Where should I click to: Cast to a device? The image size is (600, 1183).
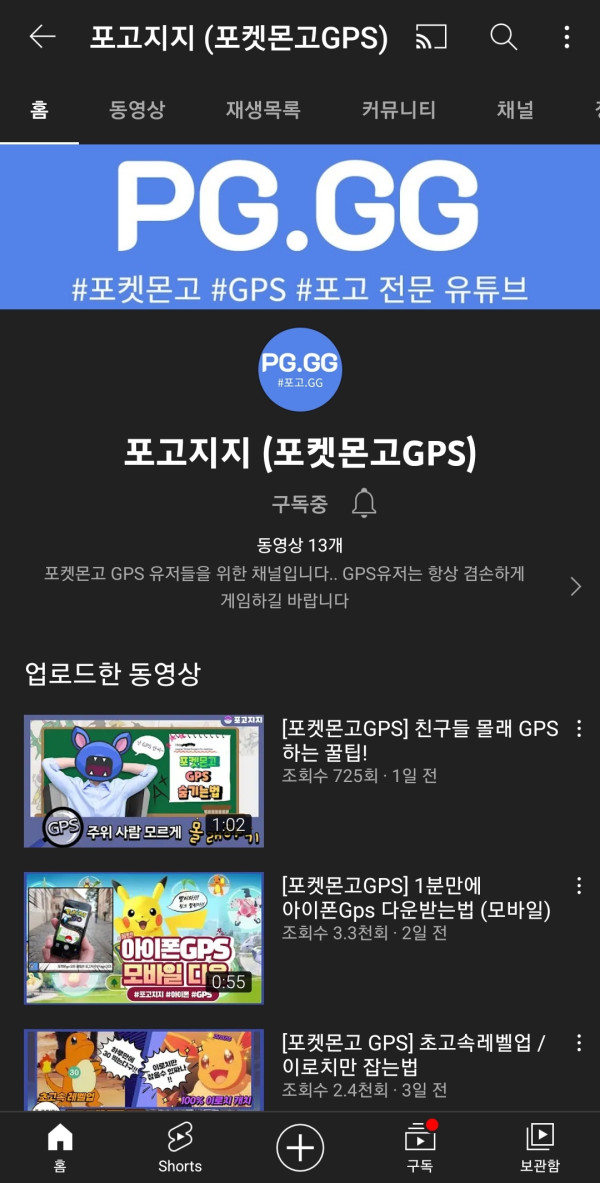pyautogui.click(x=430, y=38)
